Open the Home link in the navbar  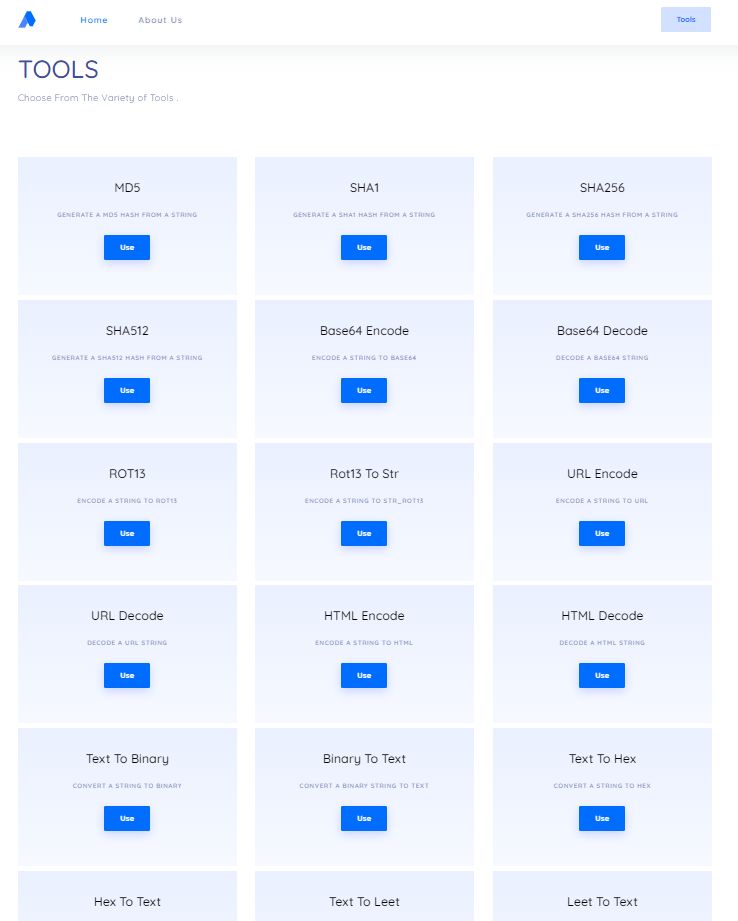[x=94, y=20]
